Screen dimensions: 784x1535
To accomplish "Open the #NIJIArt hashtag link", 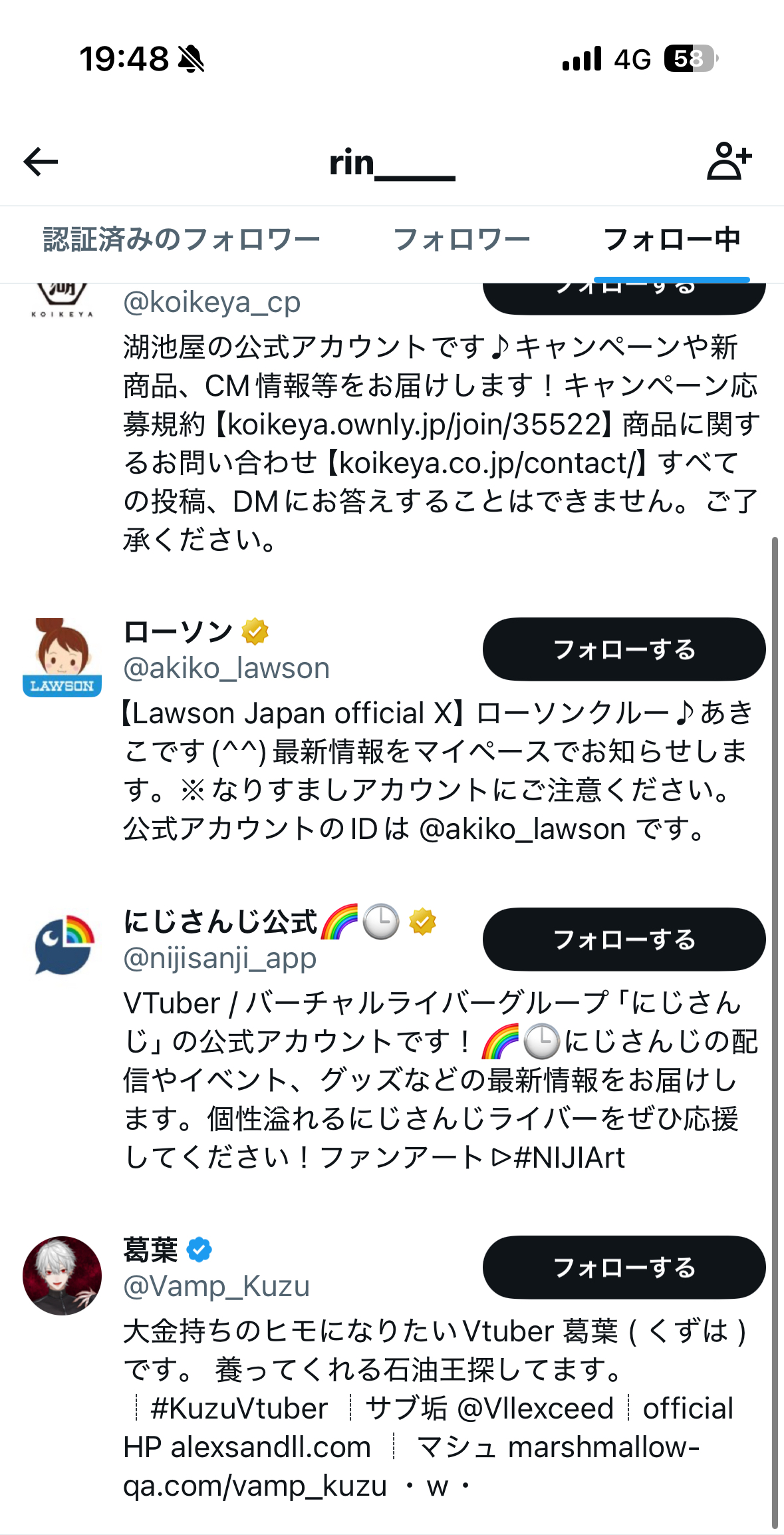I will click(569, 1158).
